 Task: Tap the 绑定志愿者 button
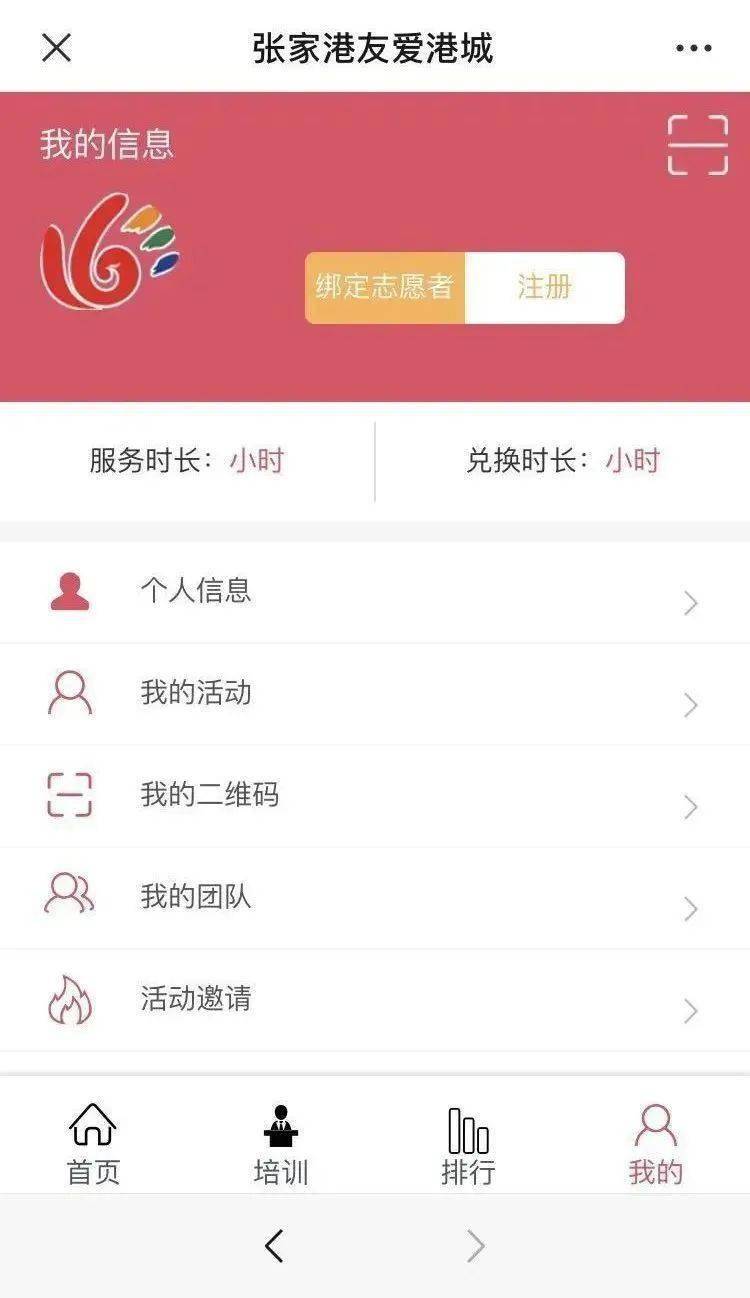tap(385, 288)
